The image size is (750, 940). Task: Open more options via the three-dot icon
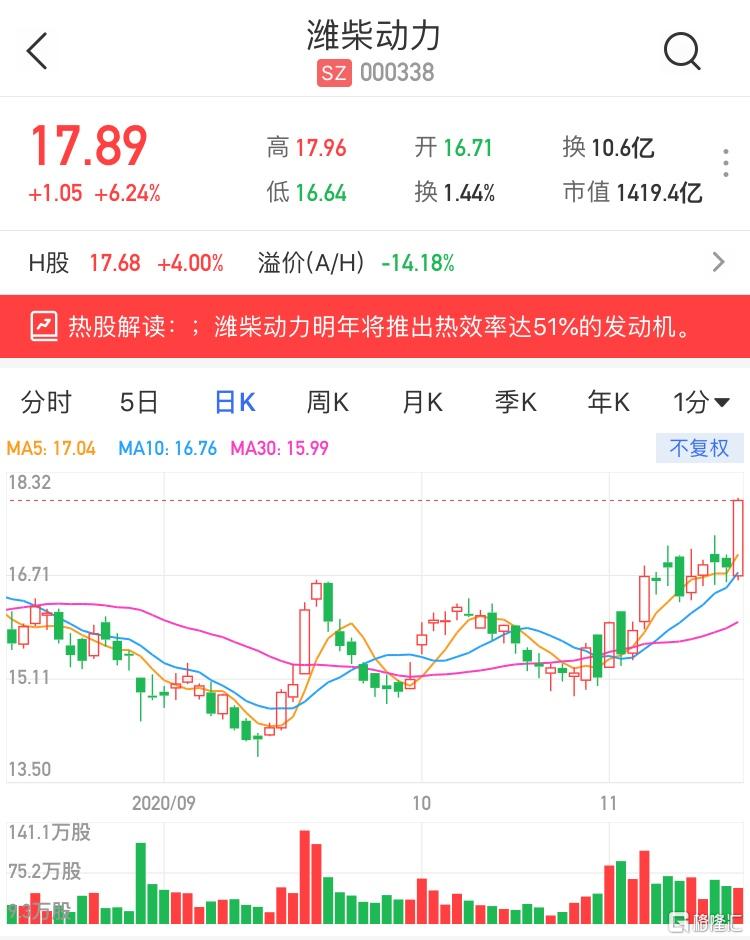pyautogui.click(x=725, y=163)
